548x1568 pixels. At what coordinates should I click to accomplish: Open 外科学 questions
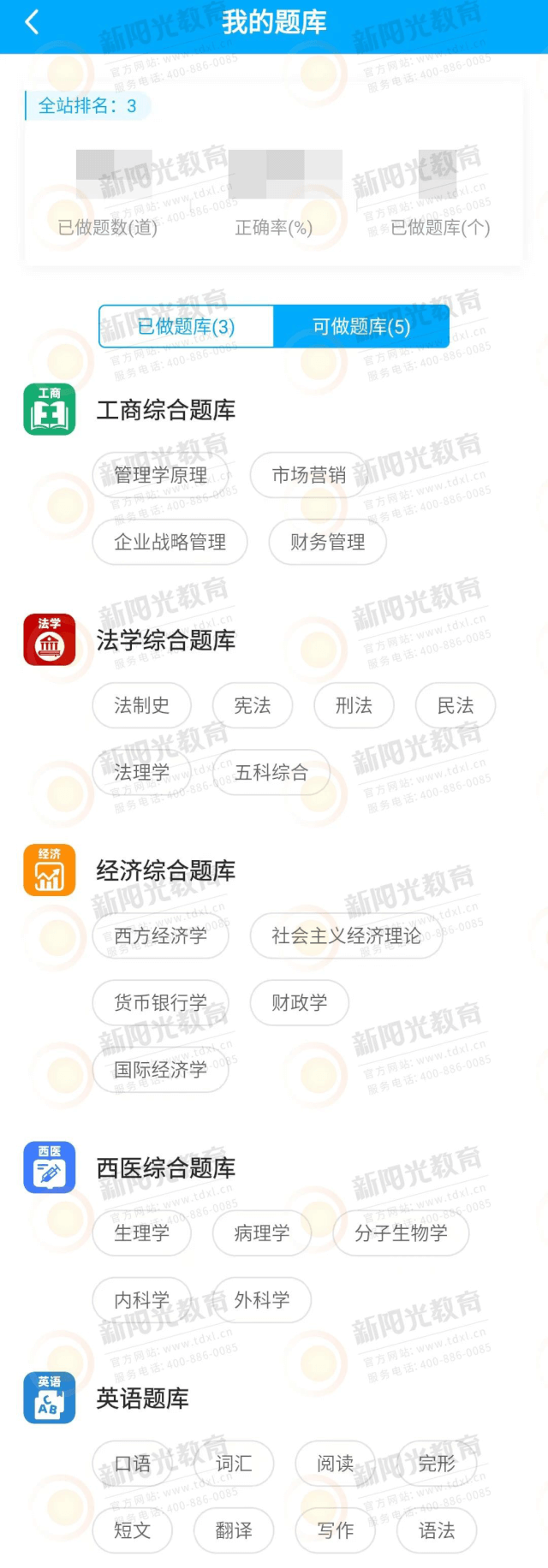pyautogui.click(x=261, y=1299)
